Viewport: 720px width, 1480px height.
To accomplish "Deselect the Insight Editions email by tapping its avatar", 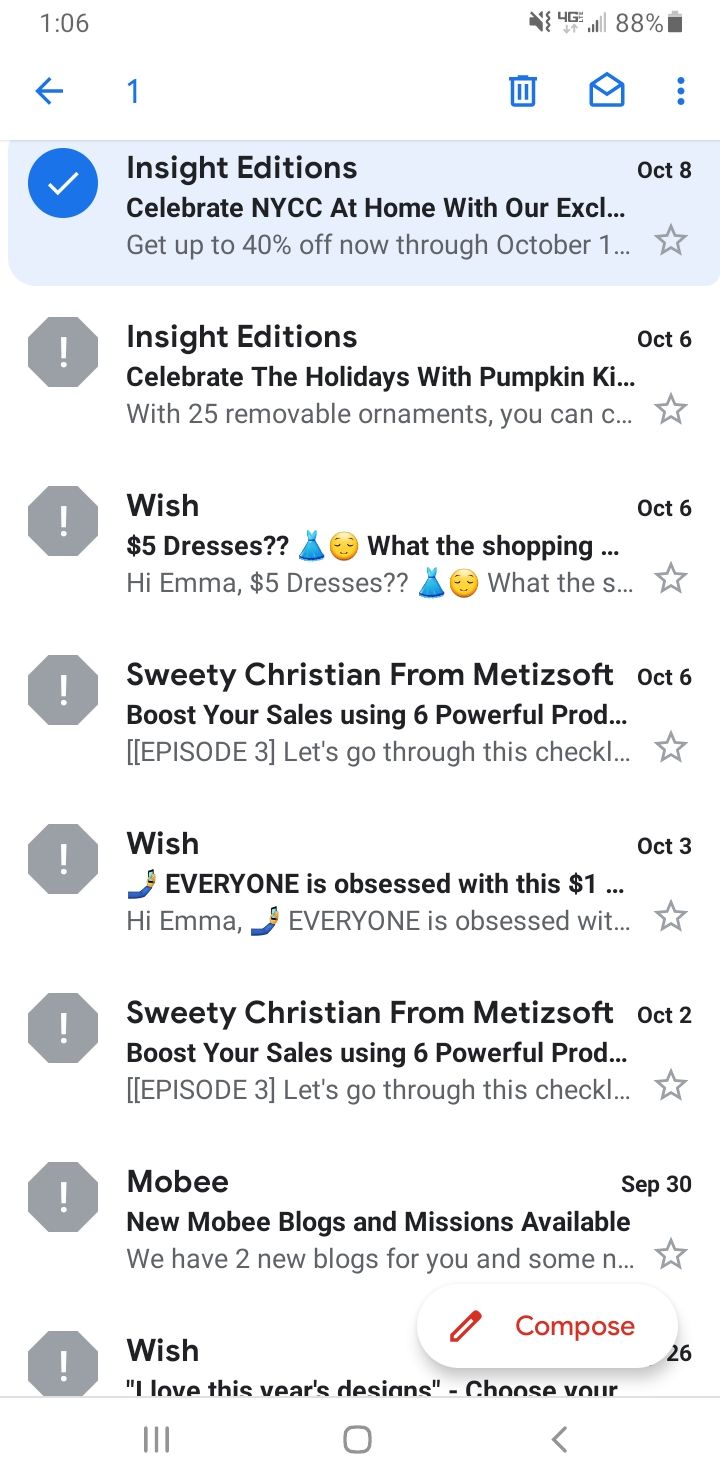I will click(x=62, y=182).
